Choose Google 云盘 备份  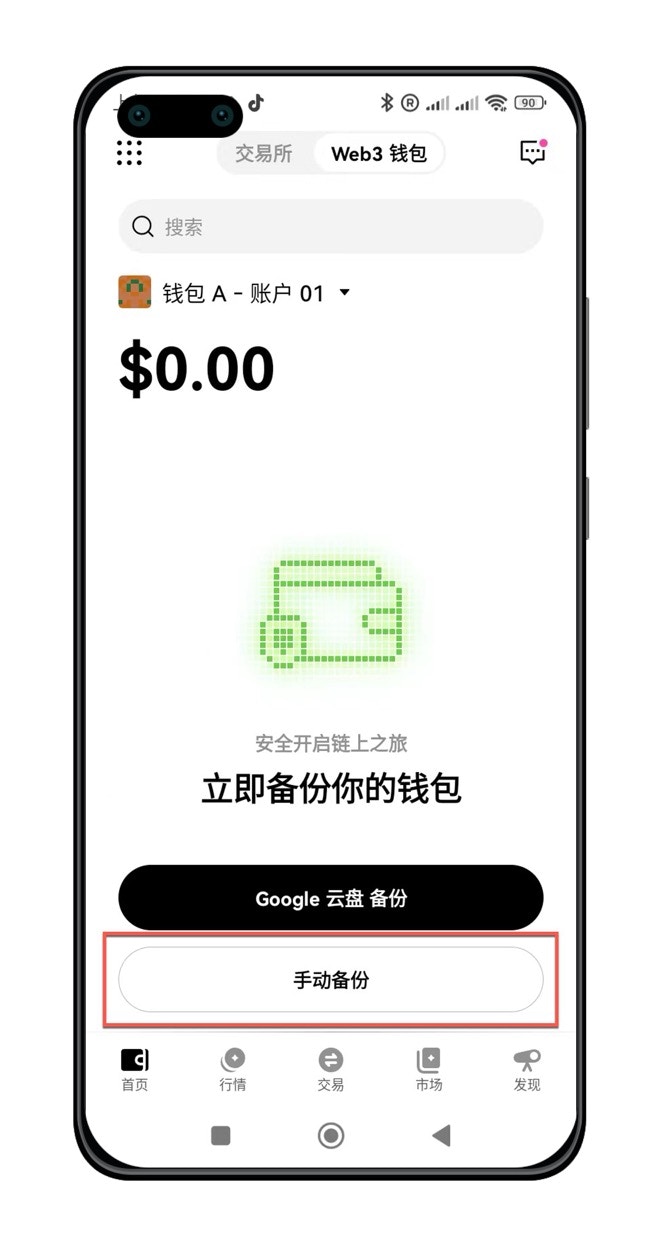pos(330,898)
